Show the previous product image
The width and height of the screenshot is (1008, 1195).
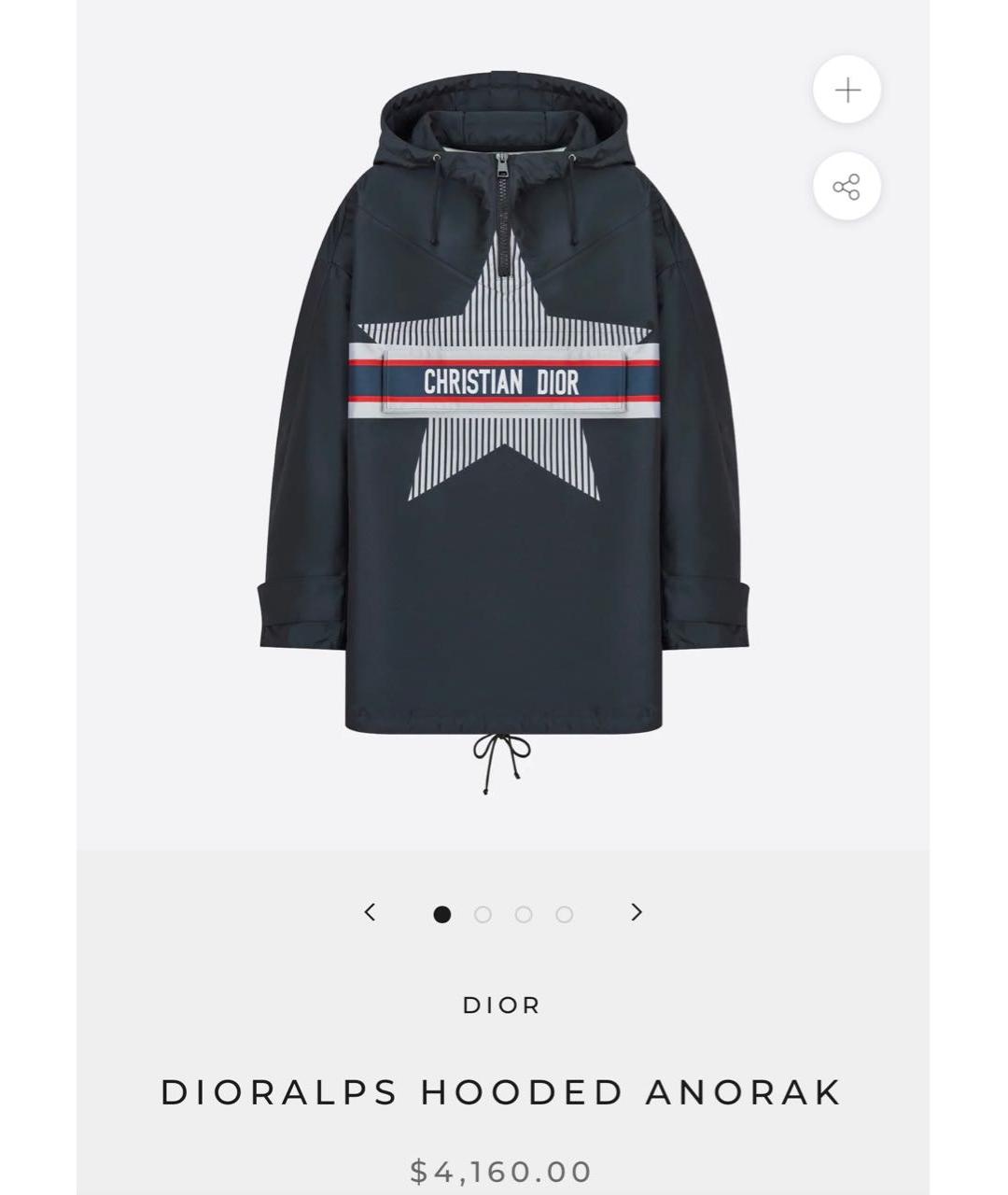click(370, 912)
